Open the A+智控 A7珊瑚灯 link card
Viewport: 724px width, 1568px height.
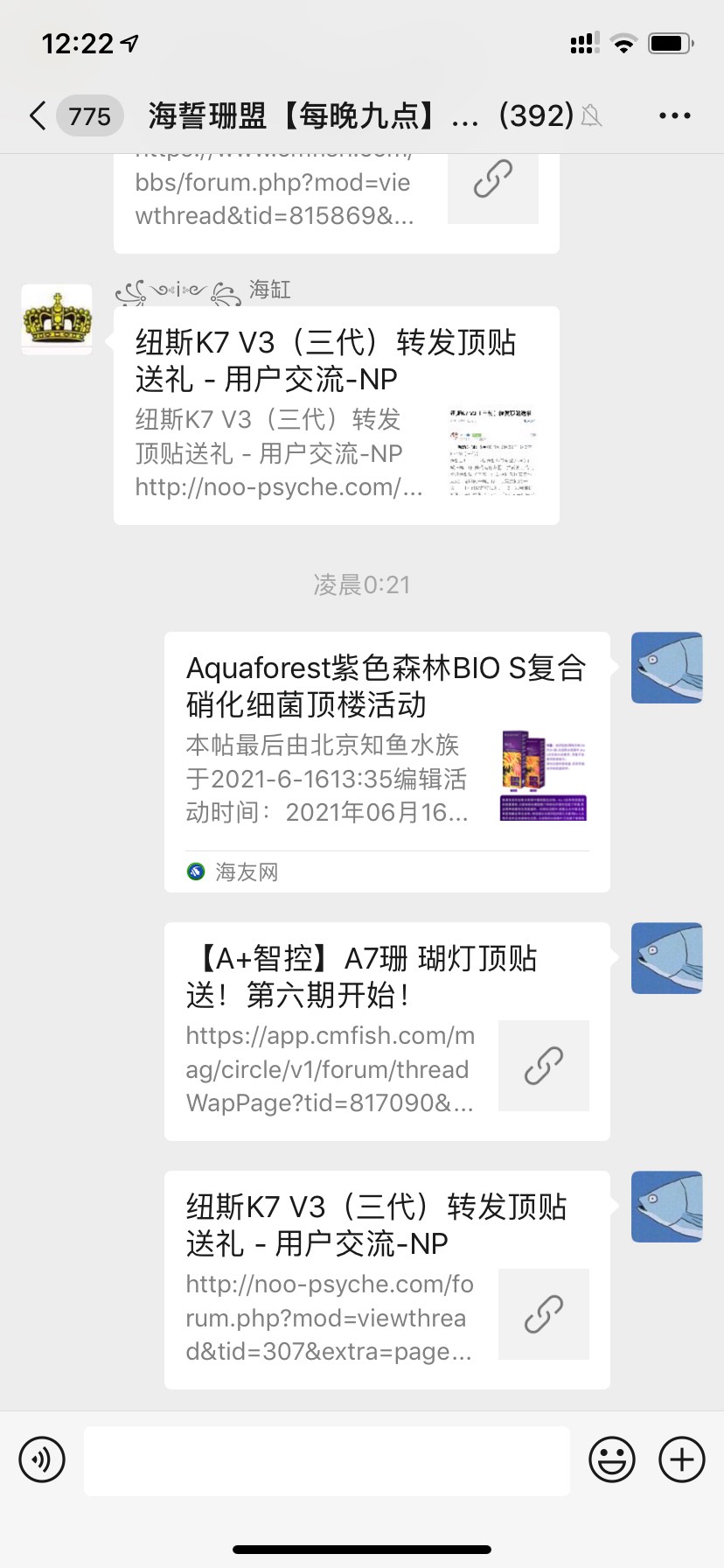(x=386, y=1031)
